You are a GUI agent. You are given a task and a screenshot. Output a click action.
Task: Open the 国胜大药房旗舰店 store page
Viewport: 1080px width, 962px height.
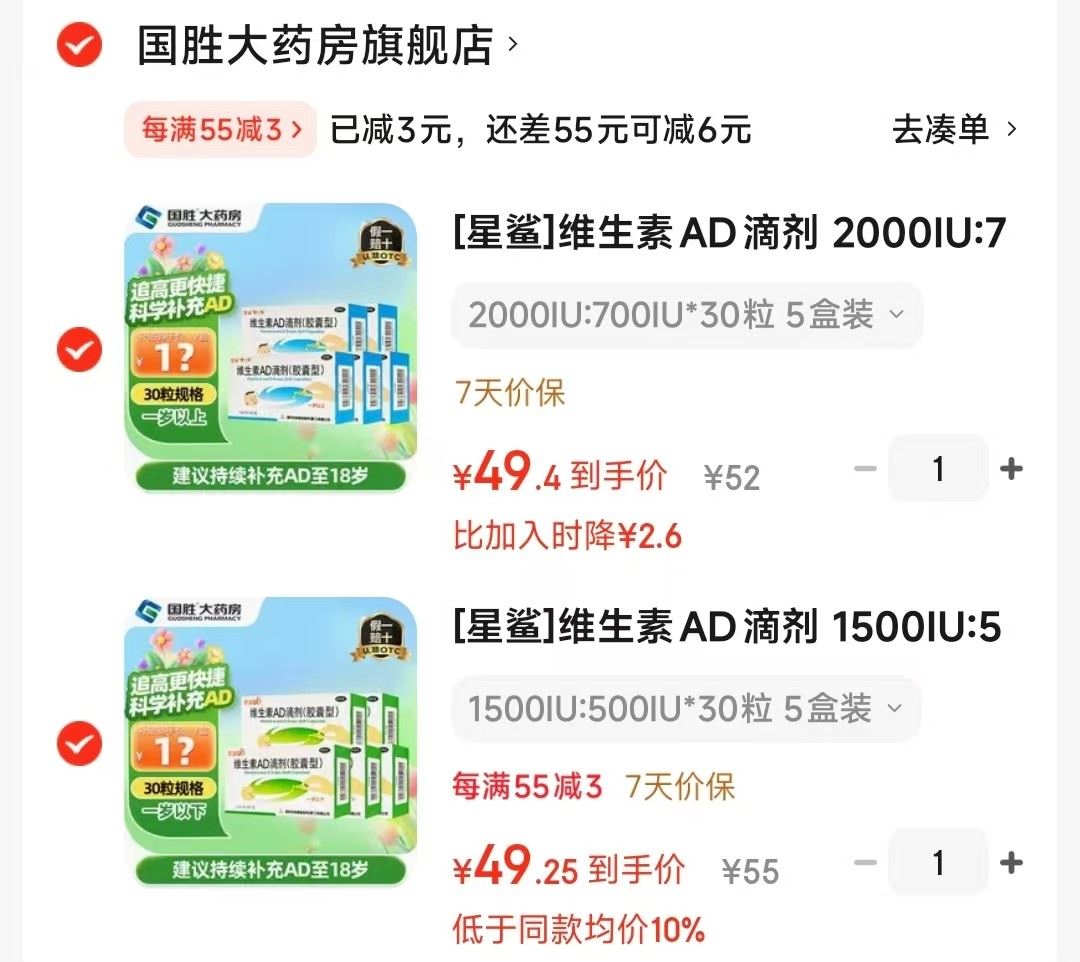pos(326,45)
